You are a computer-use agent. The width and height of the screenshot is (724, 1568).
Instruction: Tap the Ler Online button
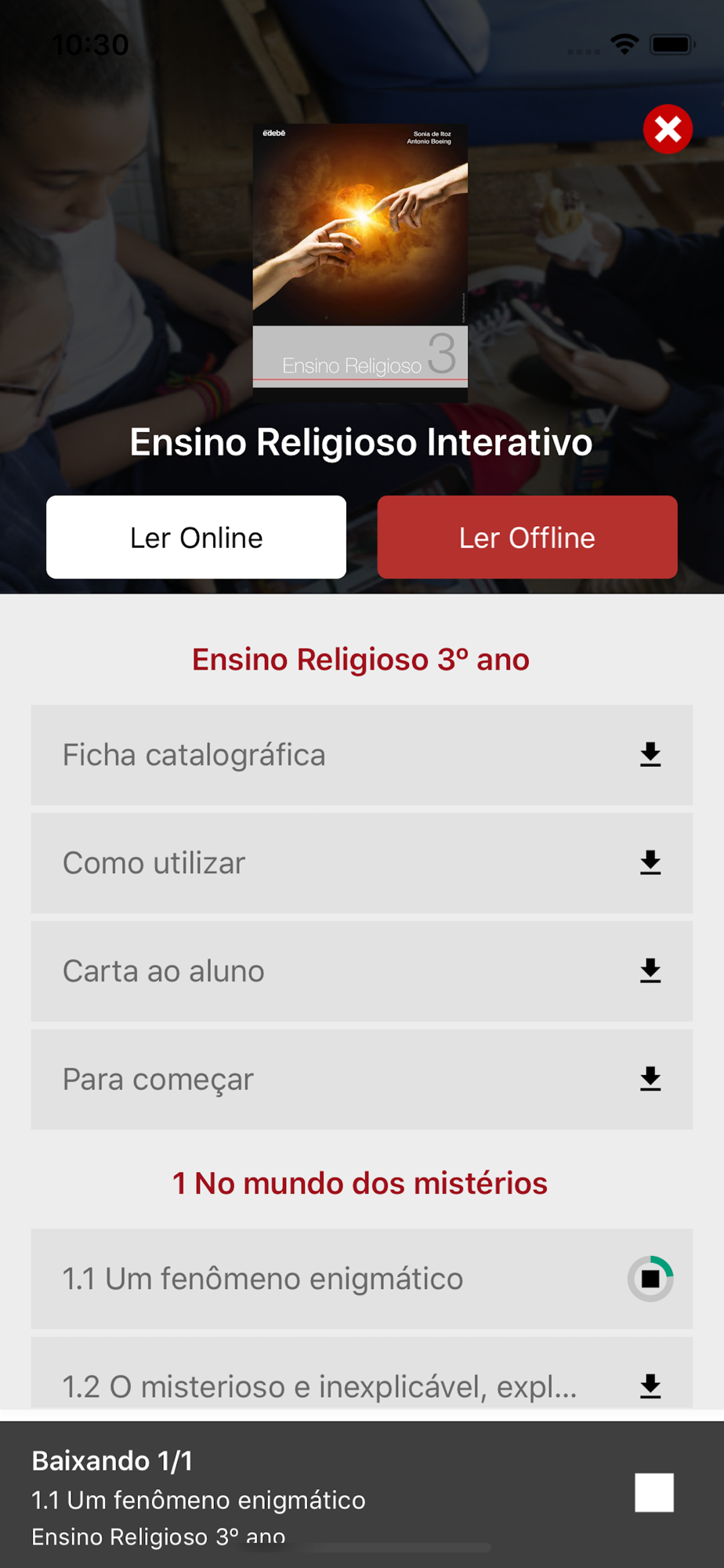pyautogui.click(x=196, y=537)
